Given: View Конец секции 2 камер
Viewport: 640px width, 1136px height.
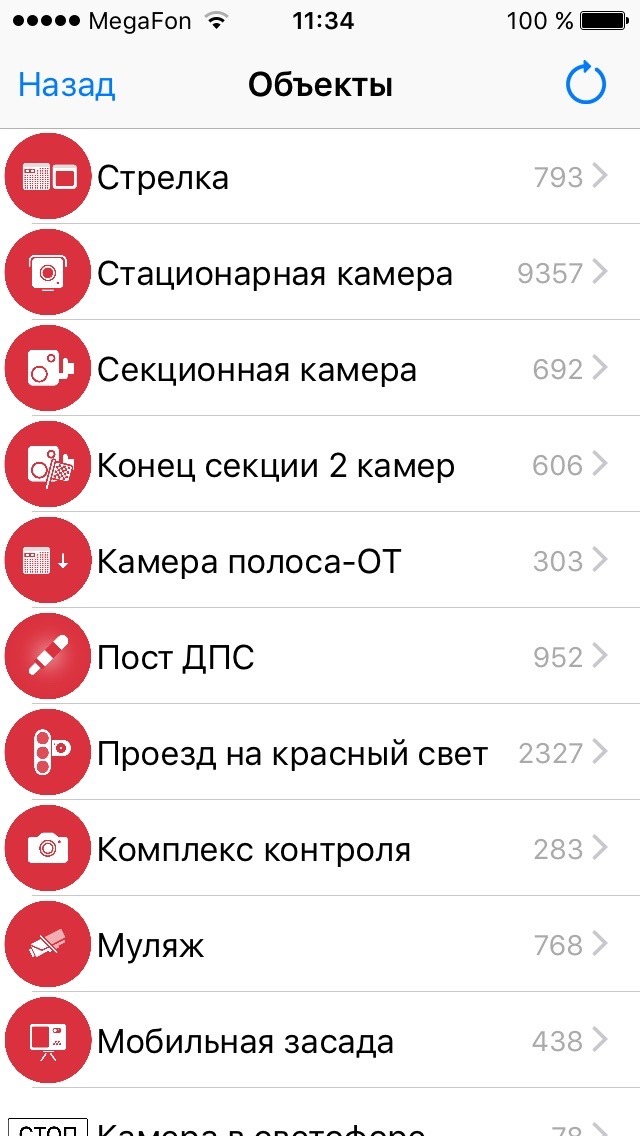Looking at the screenshot, I should tap(320, 465).
